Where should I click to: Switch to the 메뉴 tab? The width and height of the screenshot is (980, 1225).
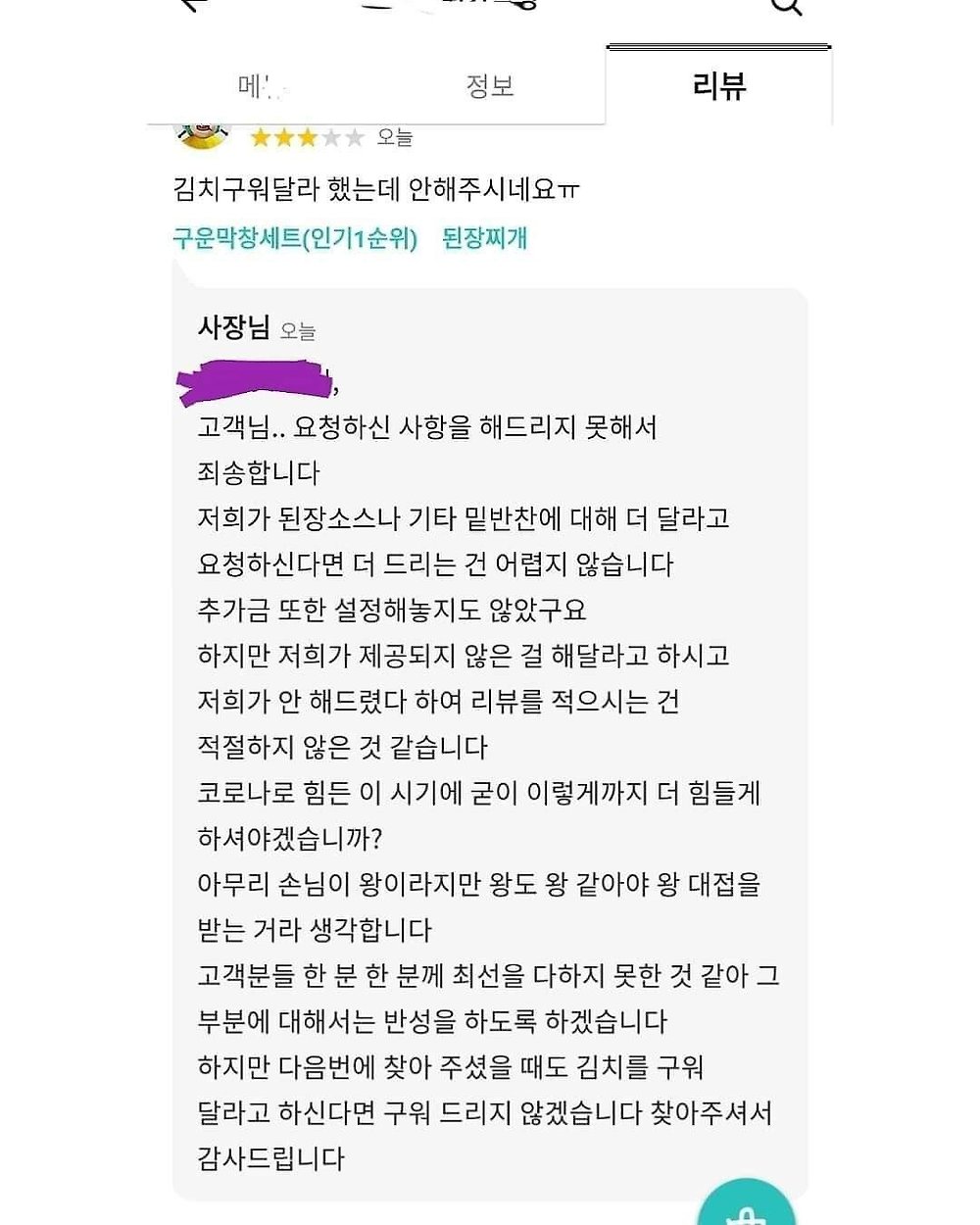tap(261, 87)
